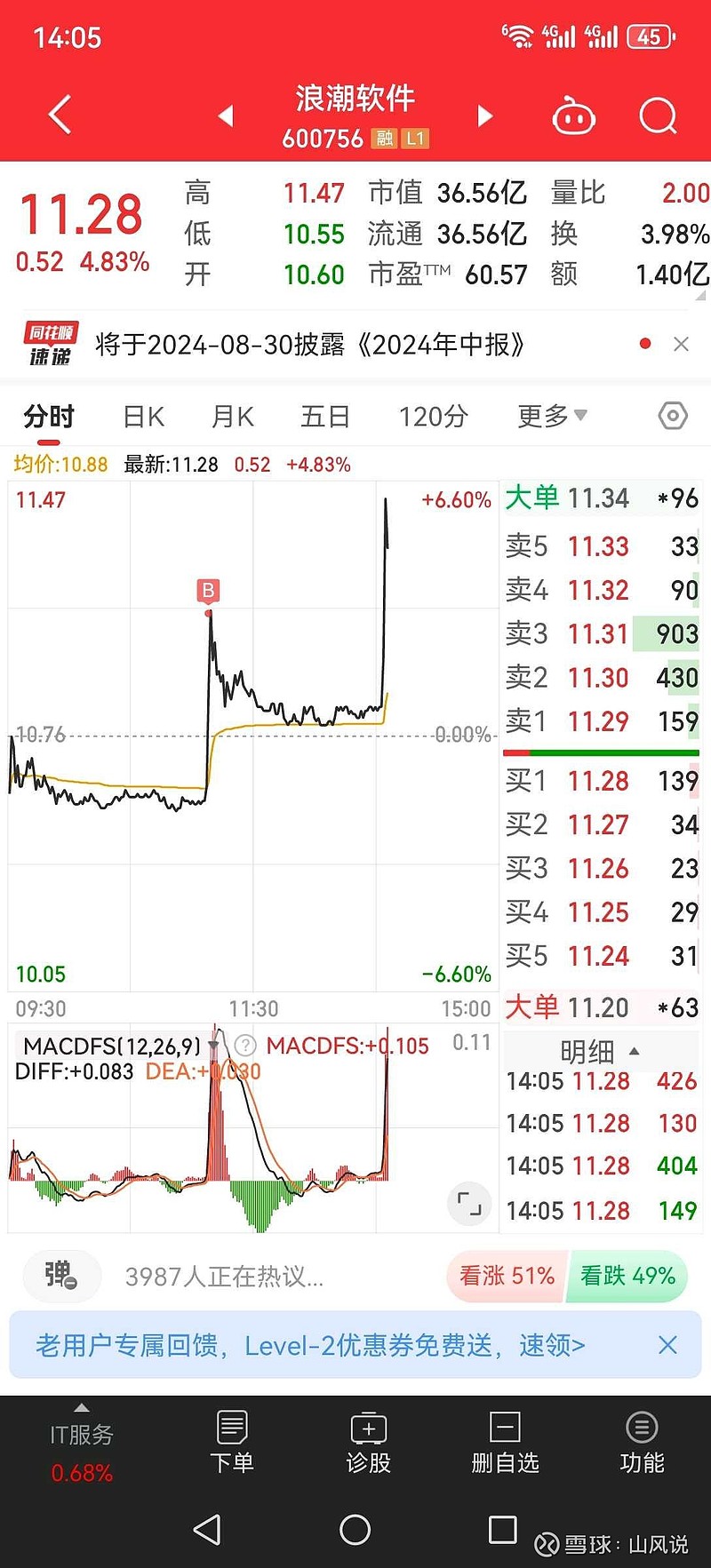Viewport: 711px width, 1568px height.
Task: Vote 看涨 on this stock
Action: coord(507,1277)
